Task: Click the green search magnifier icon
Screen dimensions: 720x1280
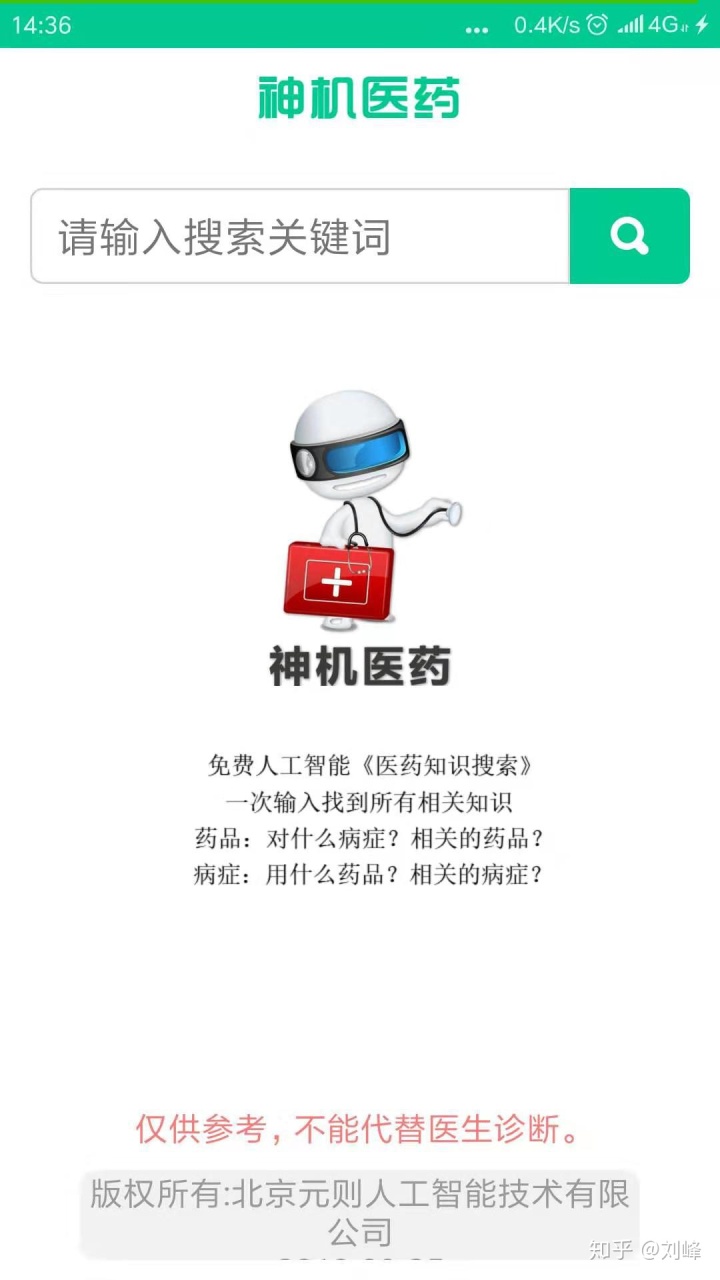Action: (x=629, y=235)
